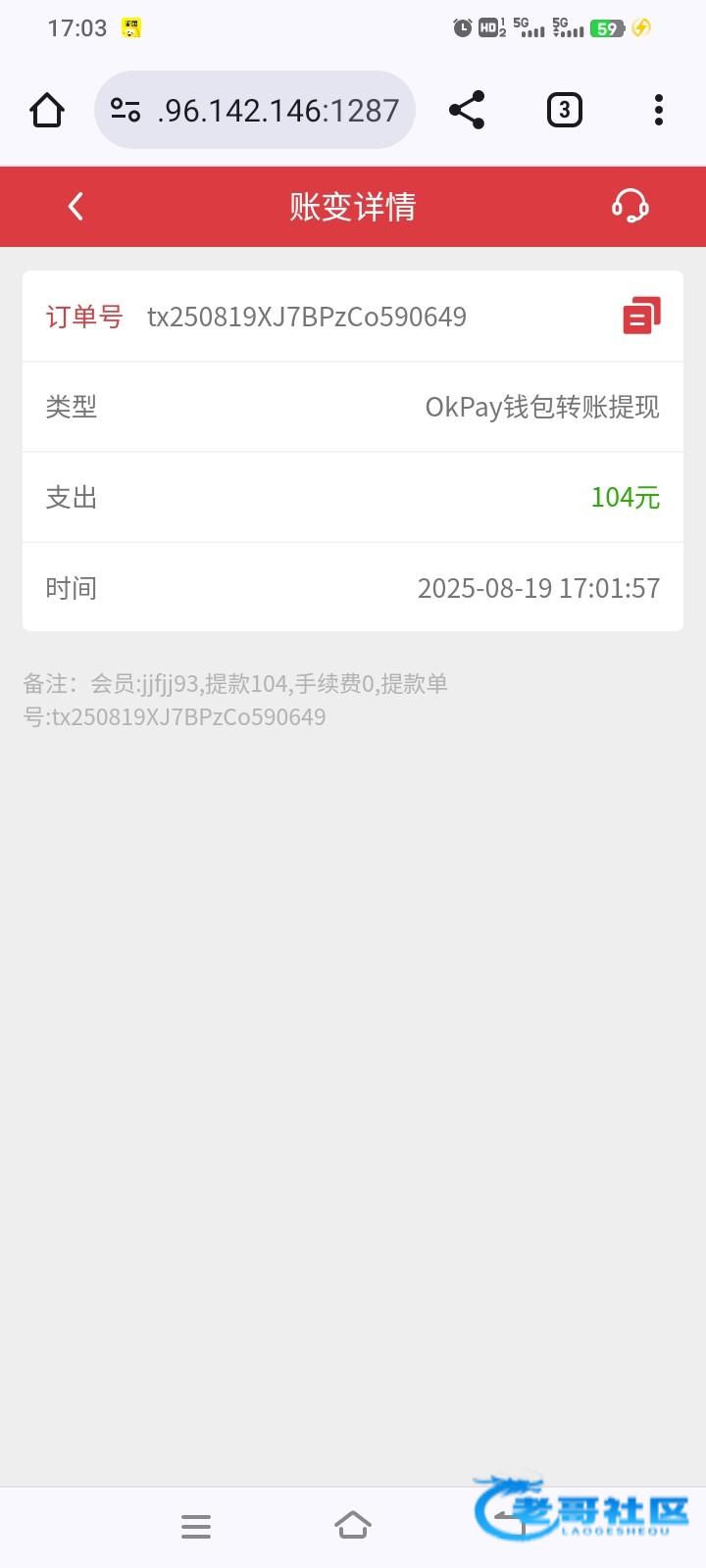Open the browser overflow menu

tap(659, 110)
